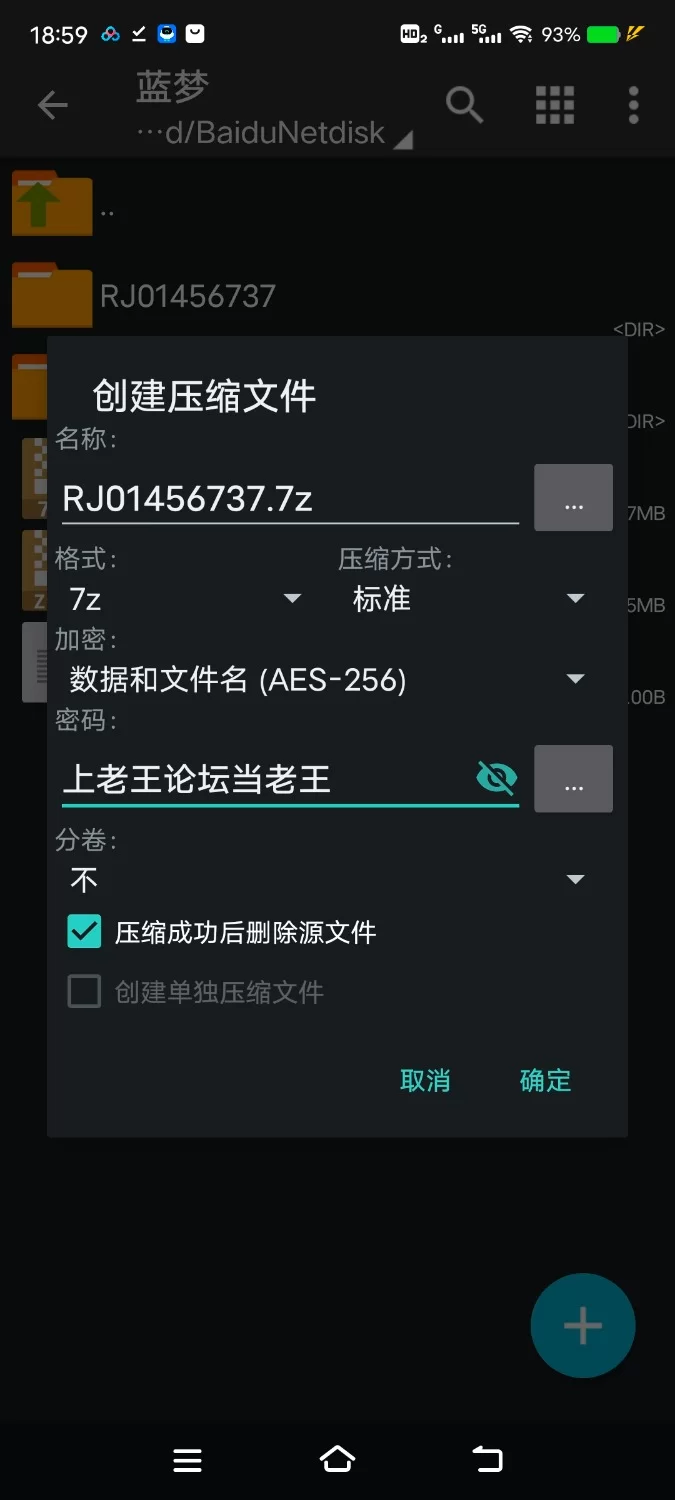Tap the ellipsis button next to password
675x1500 pixels.
(573, 779)
